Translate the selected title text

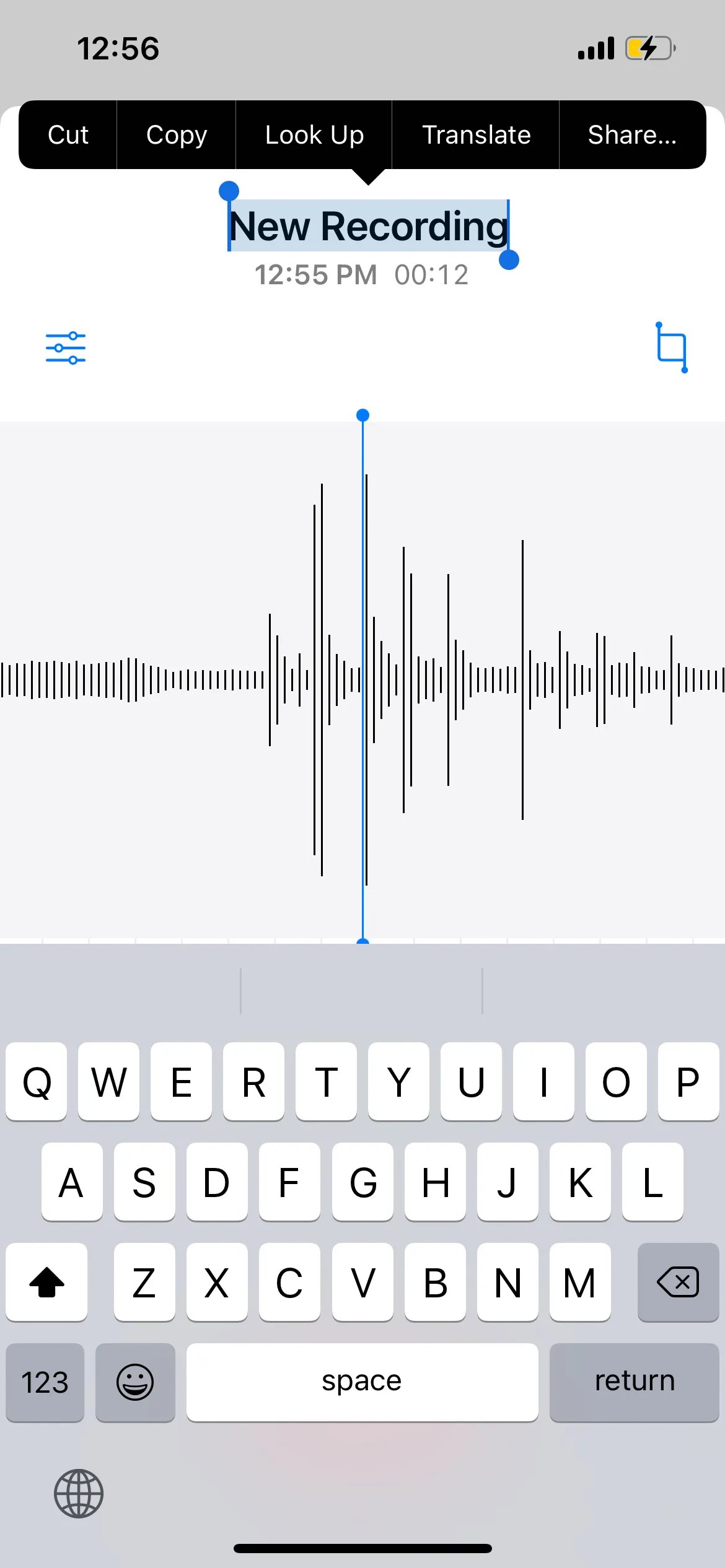pyautogui.click(x=475, y=134)
